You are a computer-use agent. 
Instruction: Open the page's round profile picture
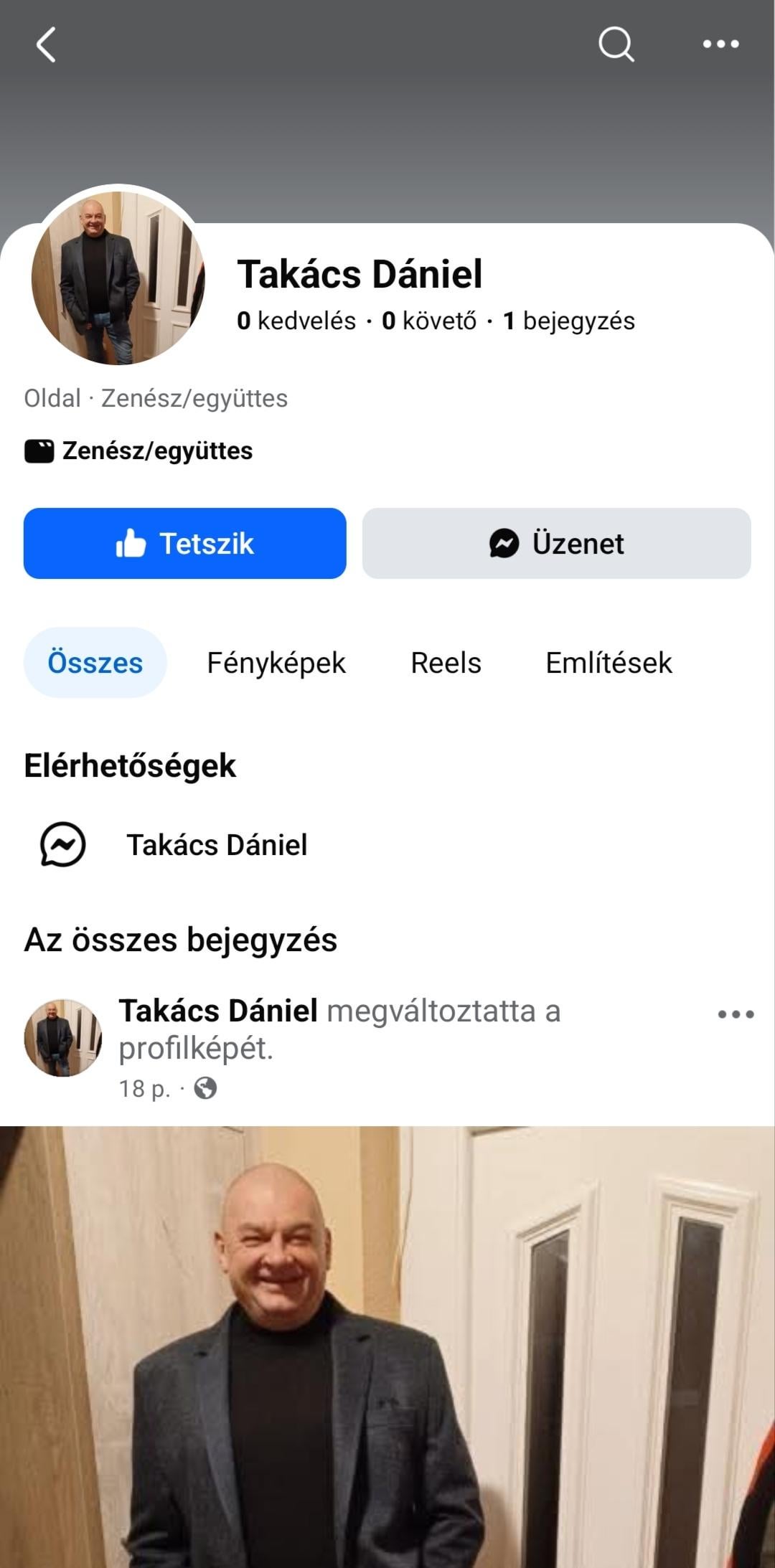[x=118, y=278]
